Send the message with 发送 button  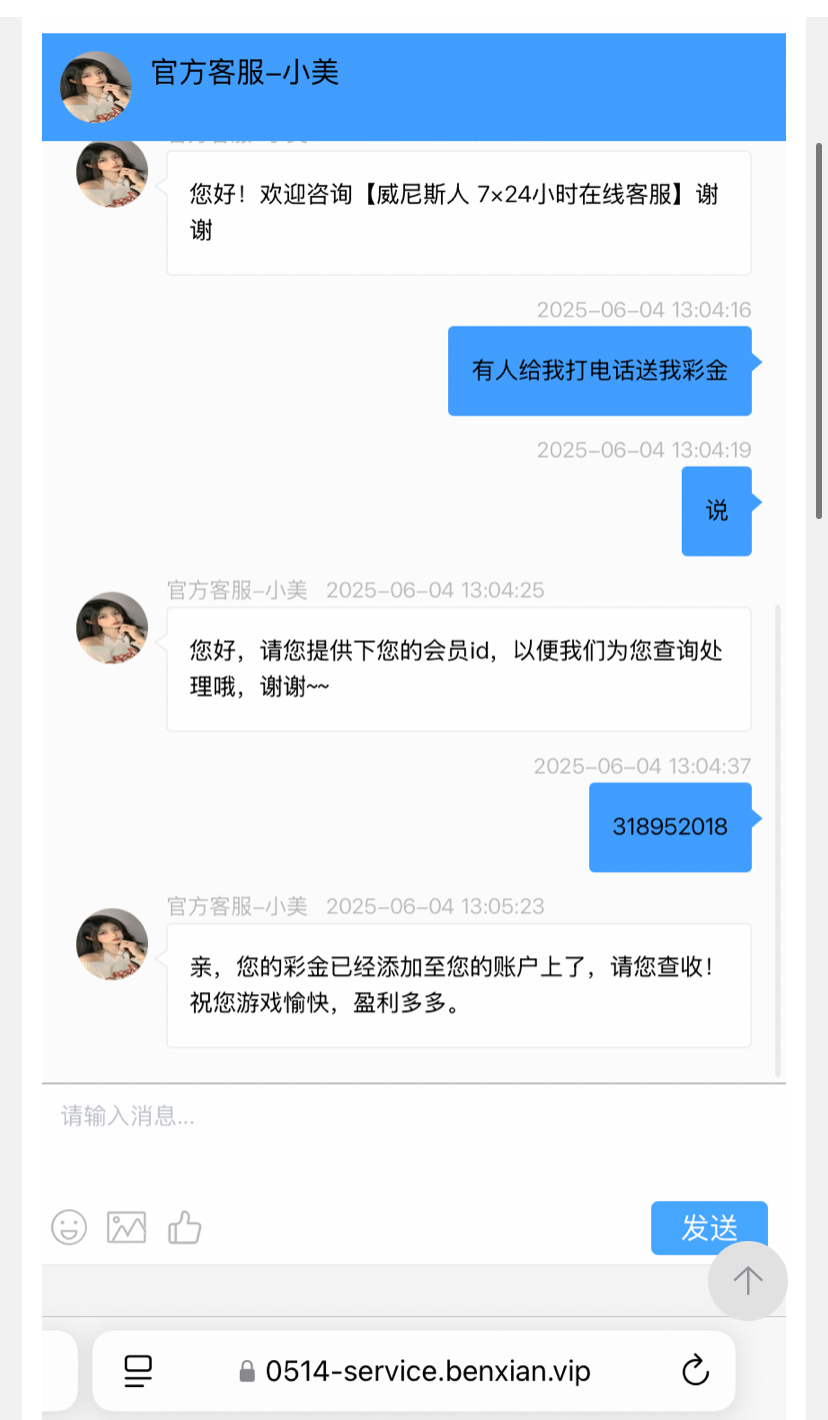709,1227
